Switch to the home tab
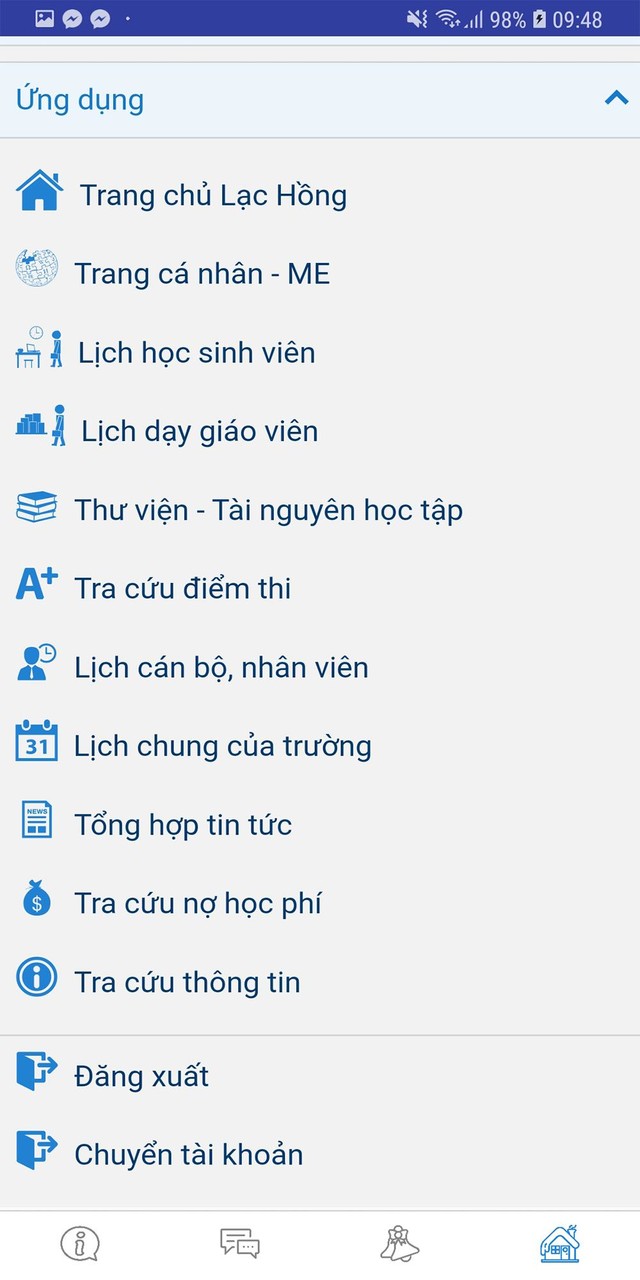640x1280 pixels. [560, 1244]
